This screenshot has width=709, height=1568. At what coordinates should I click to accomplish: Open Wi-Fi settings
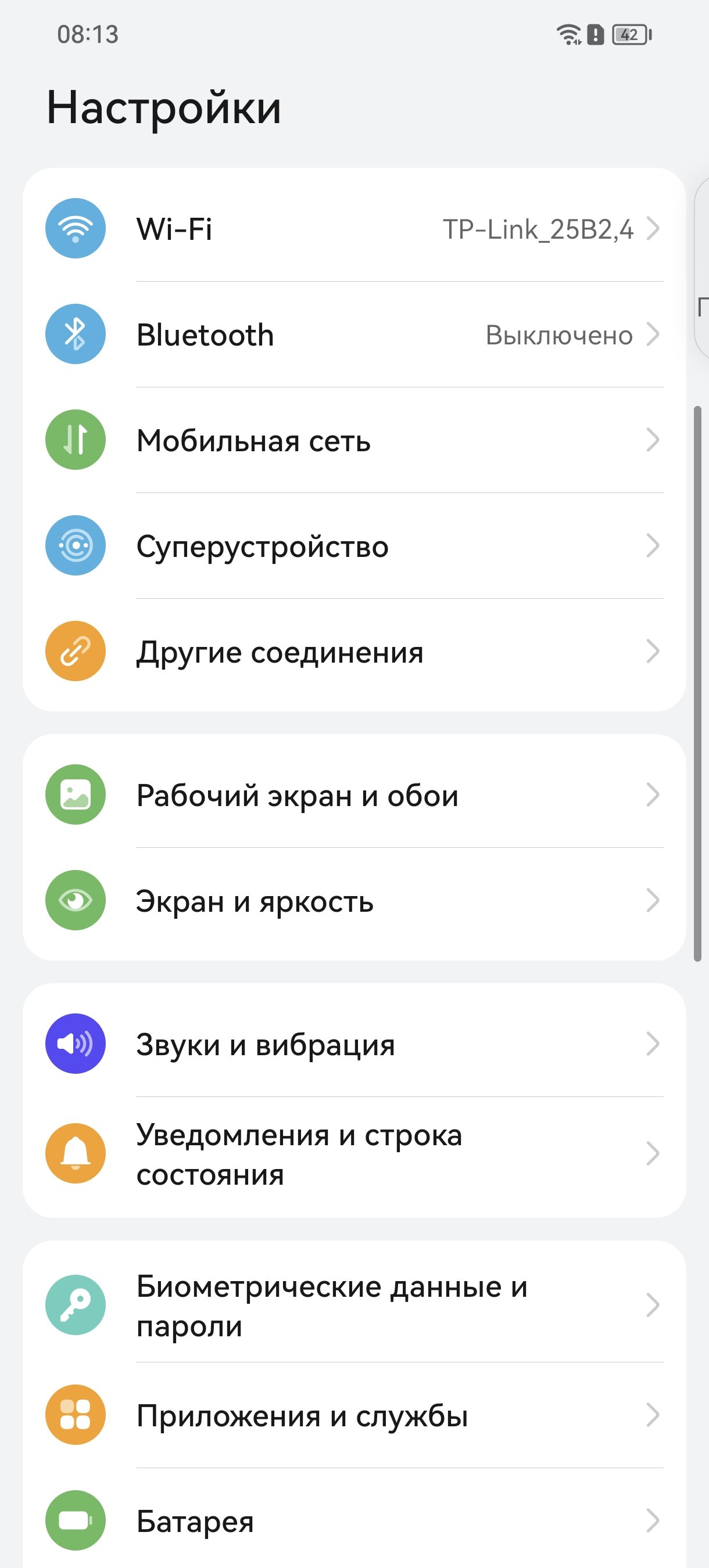coord(353,229)
